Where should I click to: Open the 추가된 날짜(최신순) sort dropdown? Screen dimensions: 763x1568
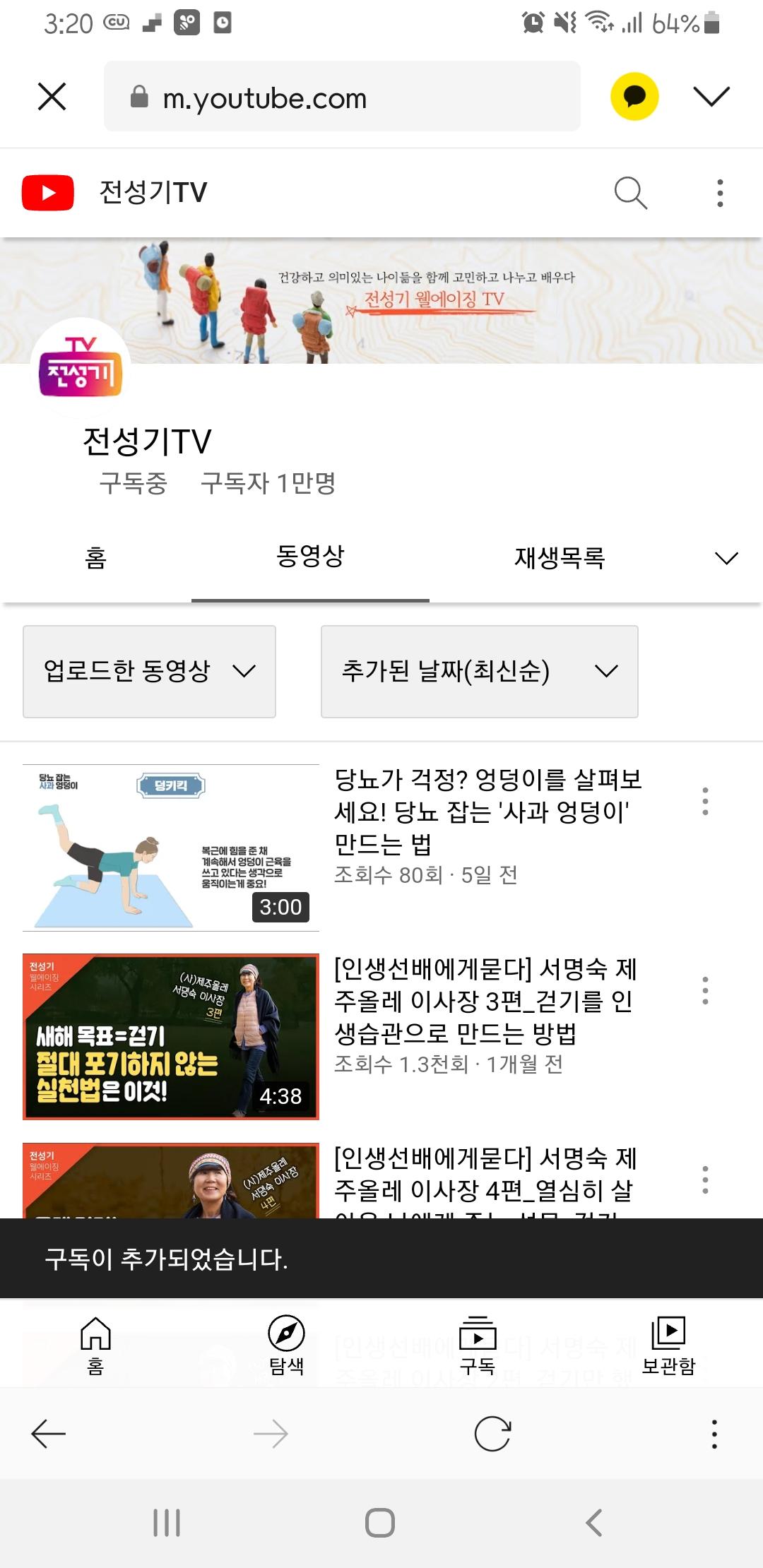tap(479, 671)
